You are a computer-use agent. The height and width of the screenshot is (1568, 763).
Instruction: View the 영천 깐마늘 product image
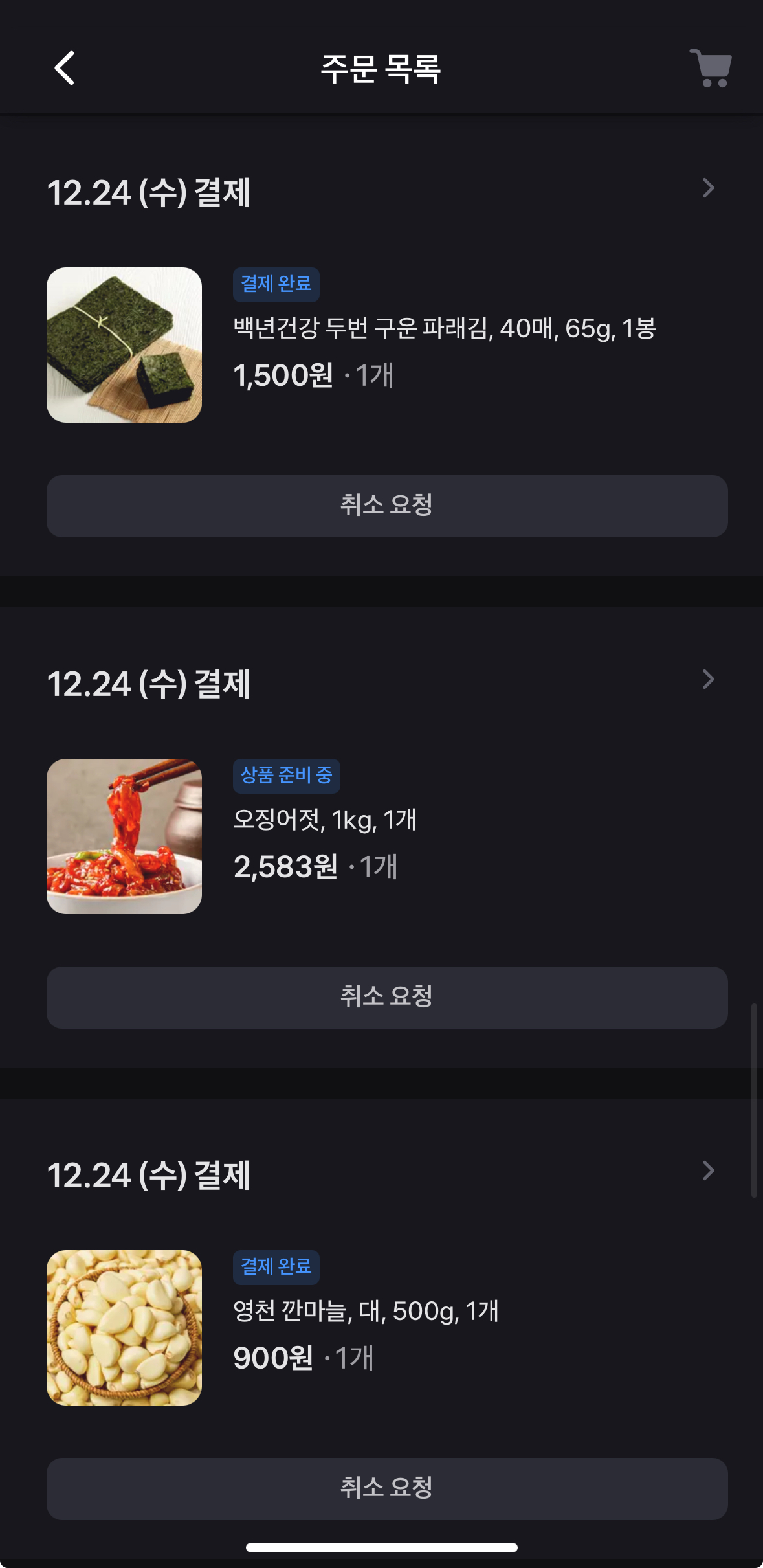[124, 1328]
